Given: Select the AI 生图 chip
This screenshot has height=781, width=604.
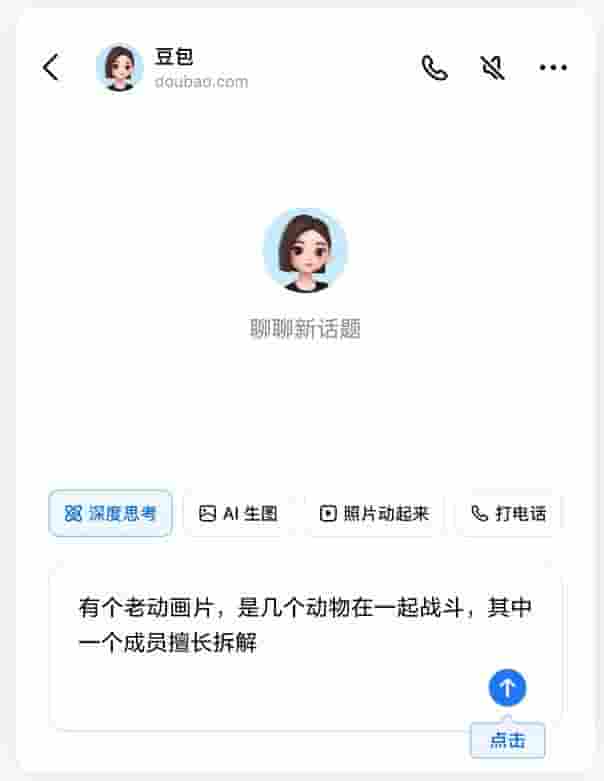Looking at the screenshot, I should click(238, 514).
